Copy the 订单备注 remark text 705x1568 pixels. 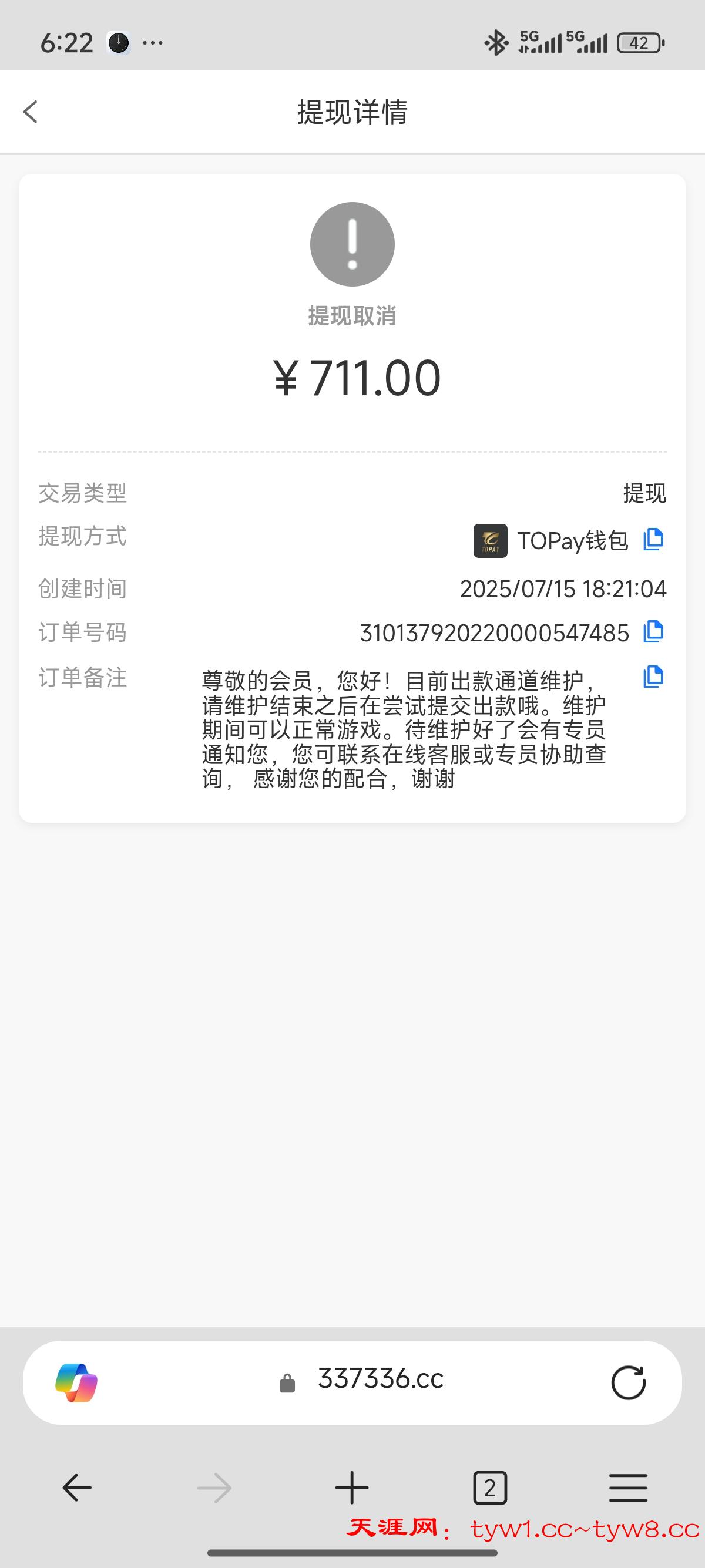653,677
